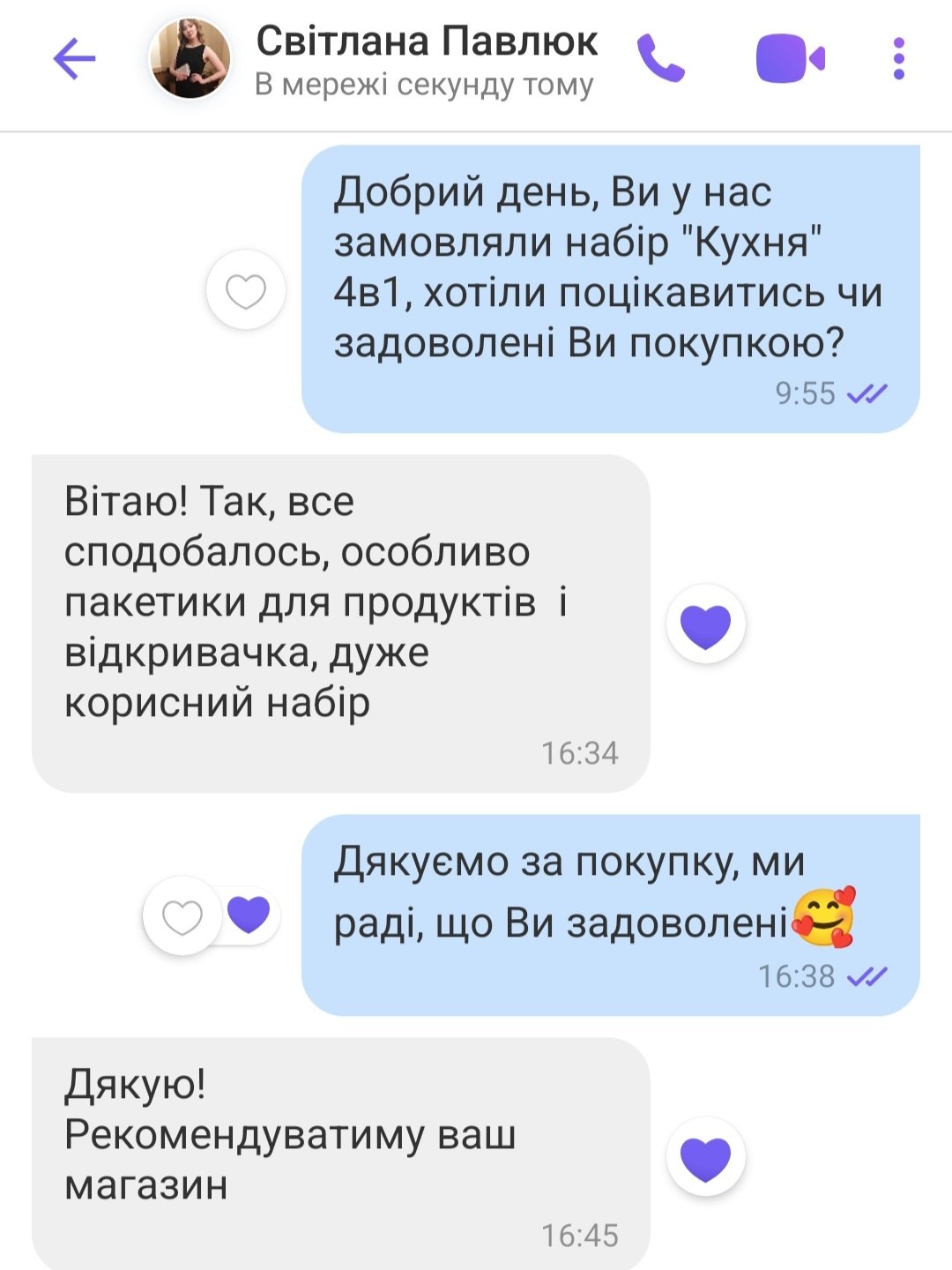Image resolution: width=952 pixels, height=1270 pixels.
Task: Open Світлана Павлюк's profile photo
Action: pos(190,59)
